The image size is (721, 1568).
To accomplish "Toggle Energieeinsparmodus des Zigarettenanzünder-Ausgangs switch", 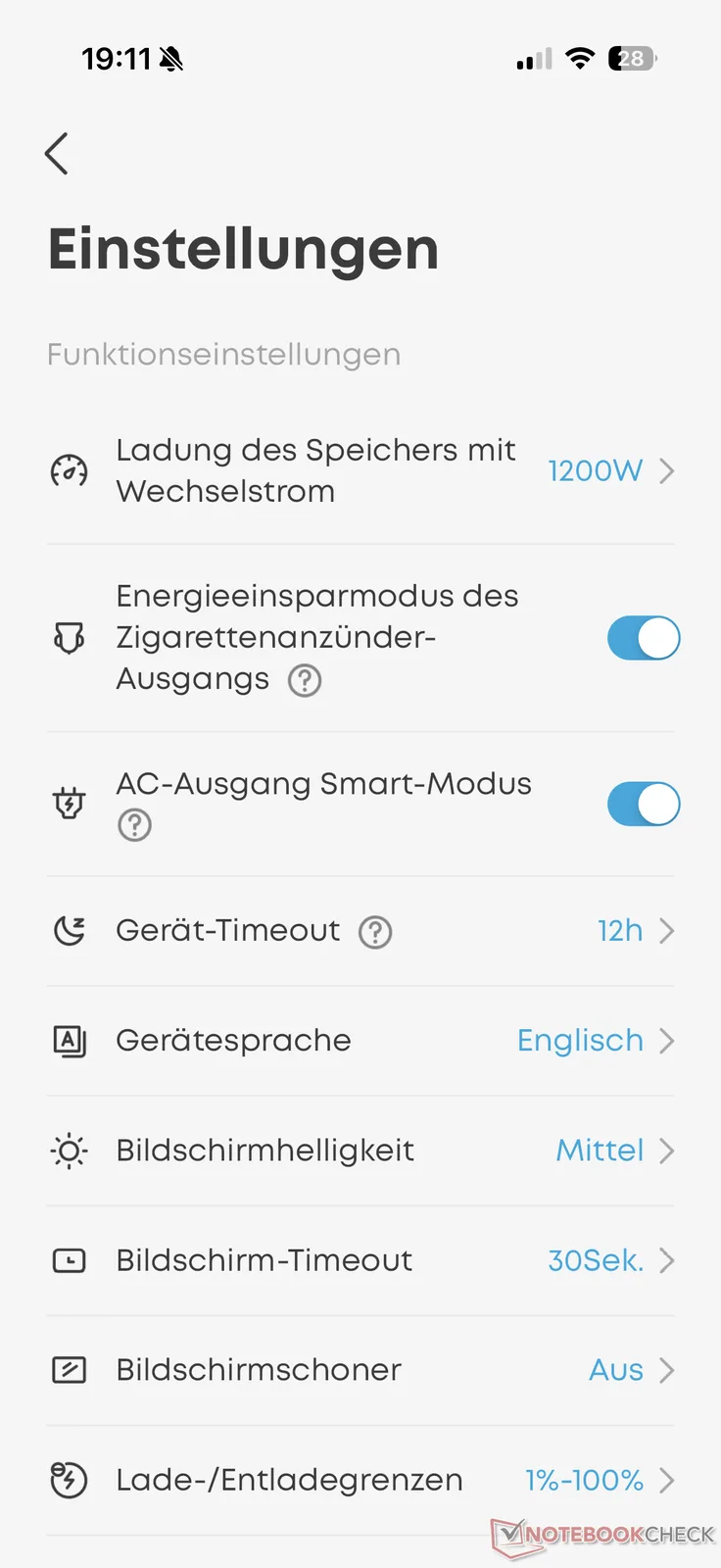I will [643, 638].
